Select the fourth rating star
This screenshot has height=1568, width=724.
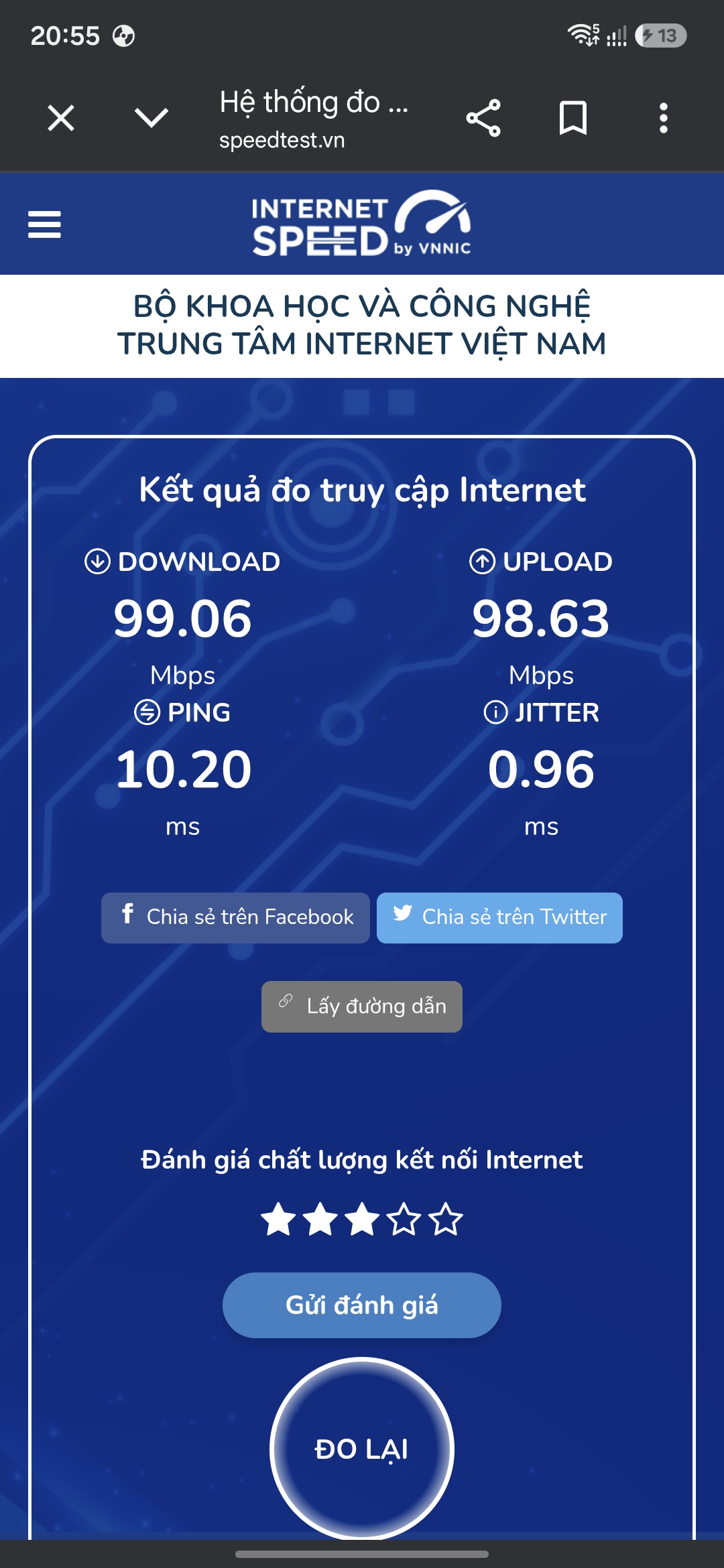click(x=404, y=1219)
